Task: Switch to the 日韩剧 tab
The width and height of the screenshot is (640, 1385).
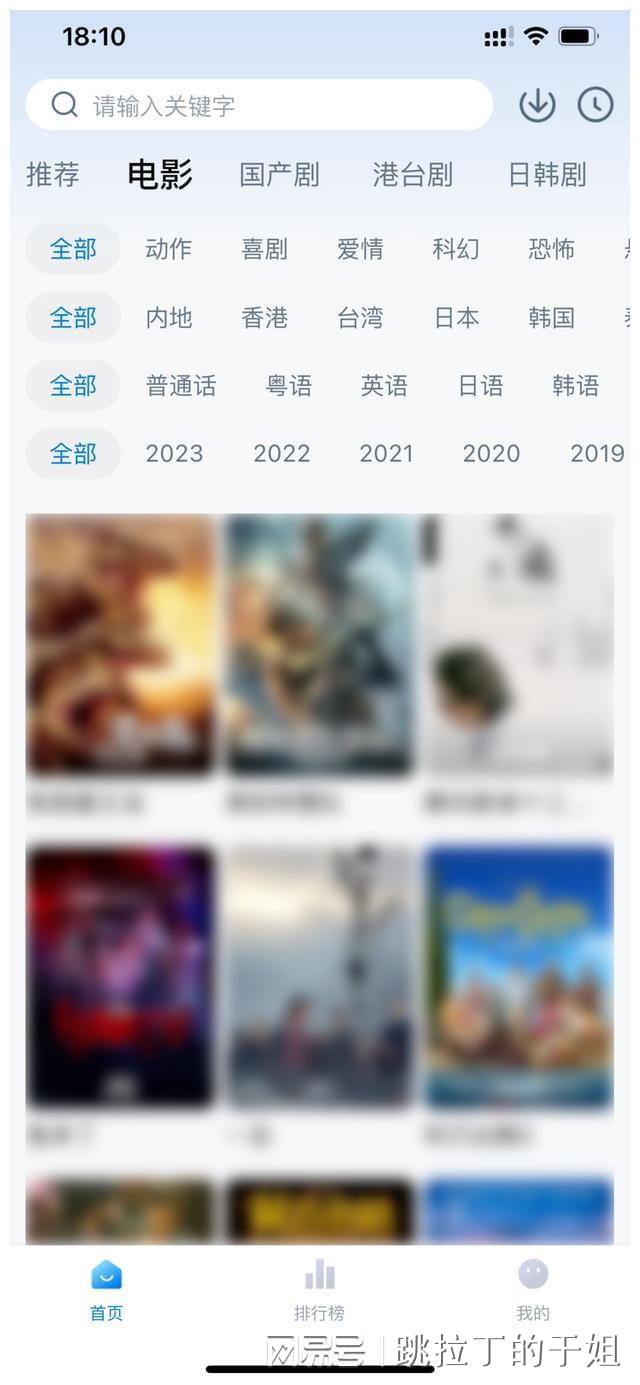Action: coord(547,175)
